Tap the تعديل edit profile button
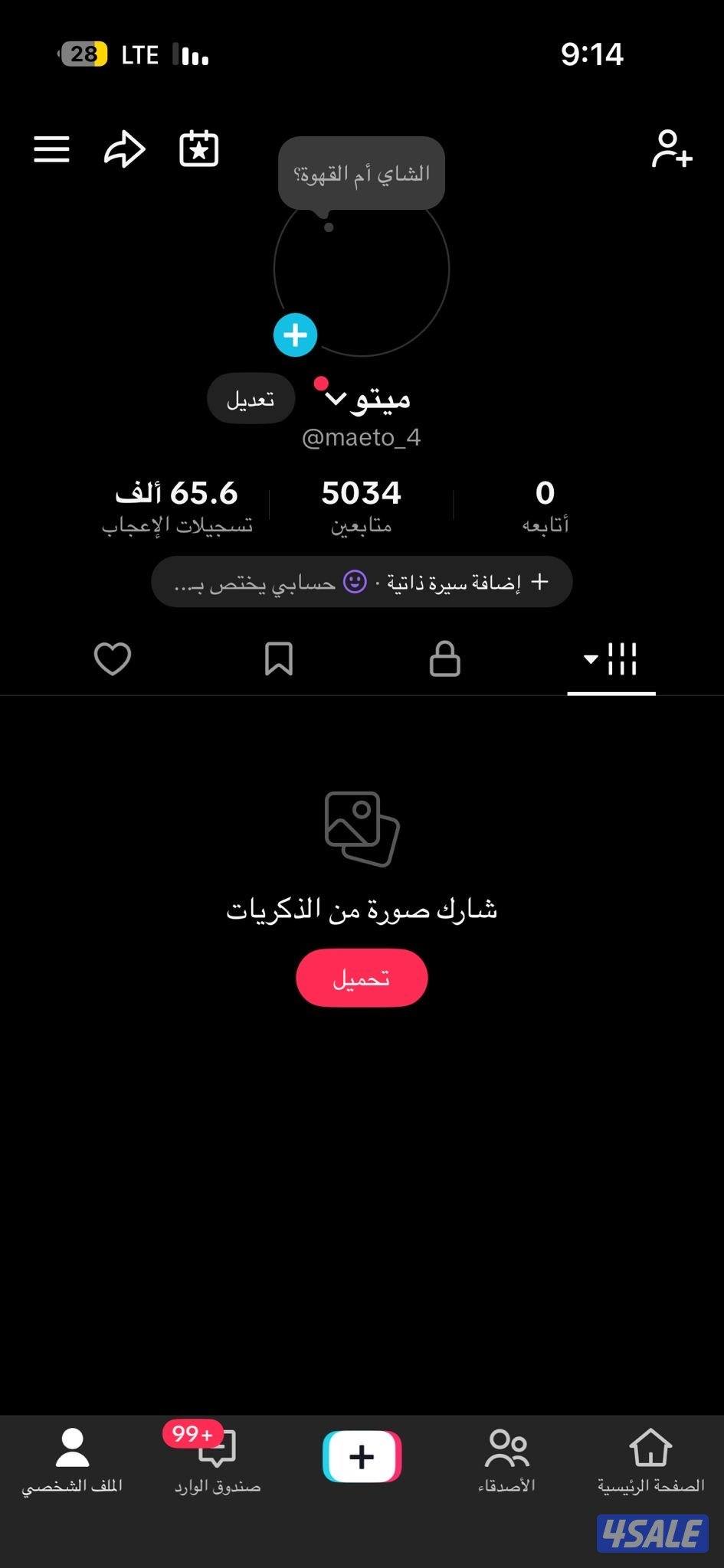This screenshot has height=1568, width=724. pos(251,398)
